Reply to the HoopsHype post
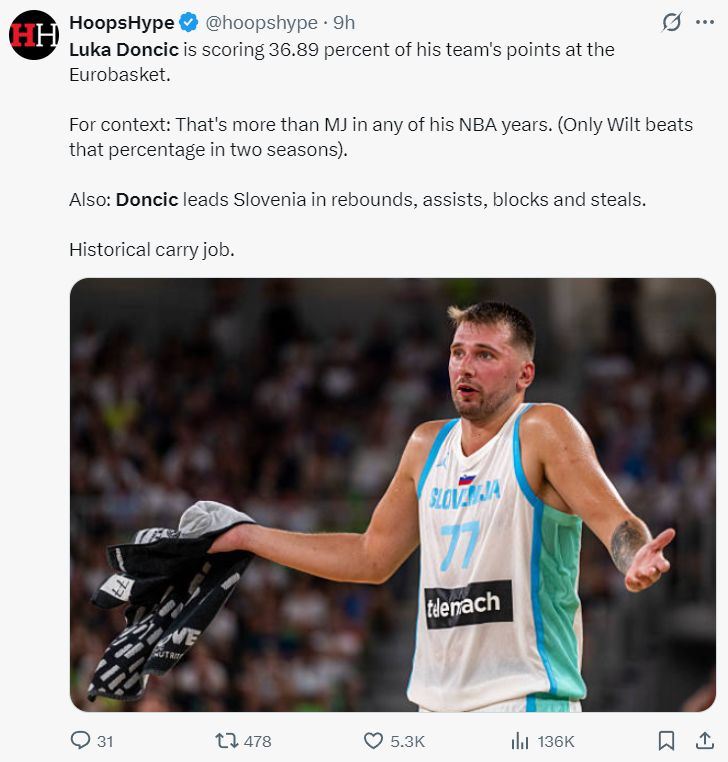Viewport: 728px width, 762px height. (81, 741)
